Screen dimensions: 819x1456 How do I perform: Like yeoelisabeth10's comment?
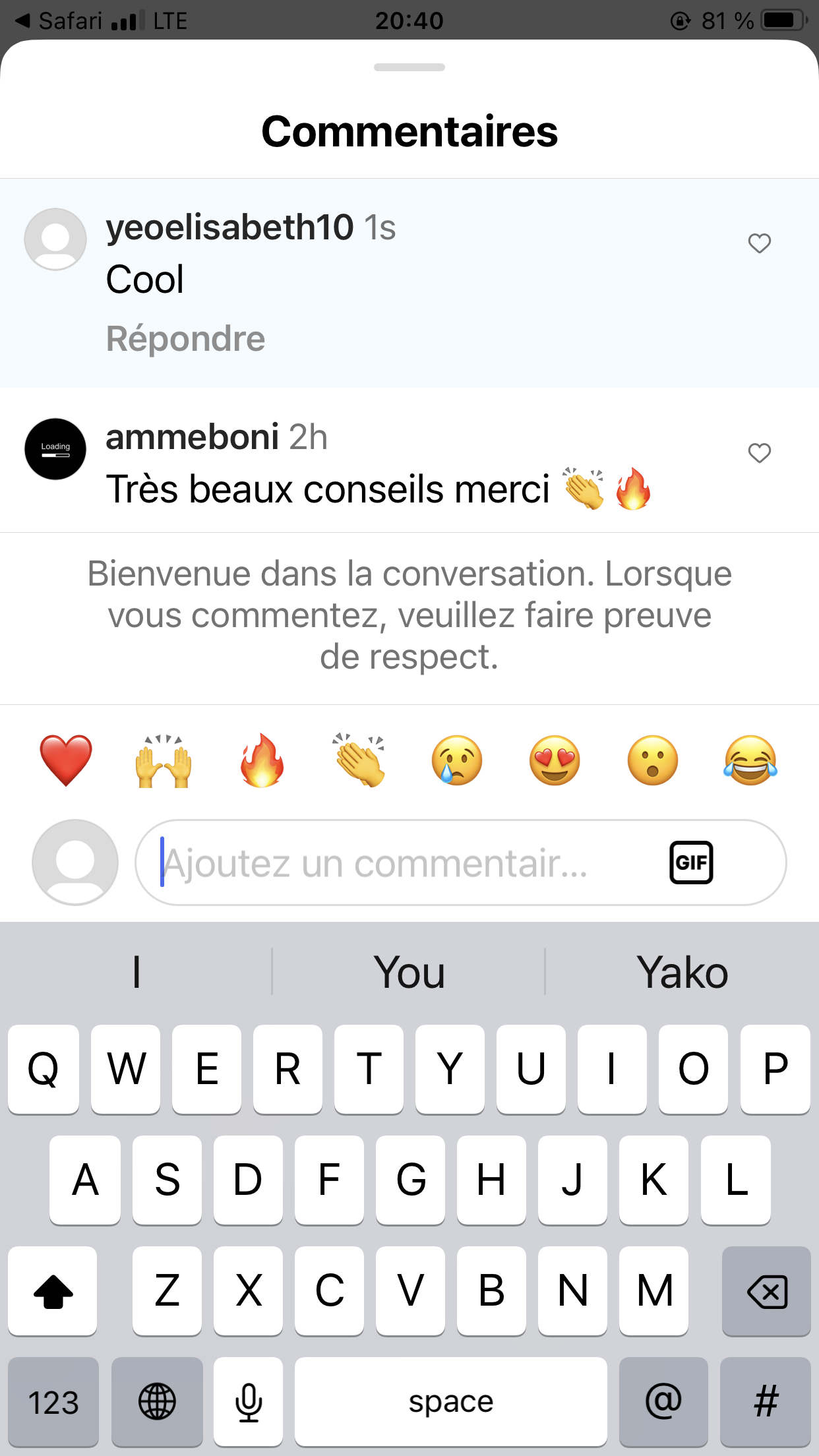click(759, 243)
